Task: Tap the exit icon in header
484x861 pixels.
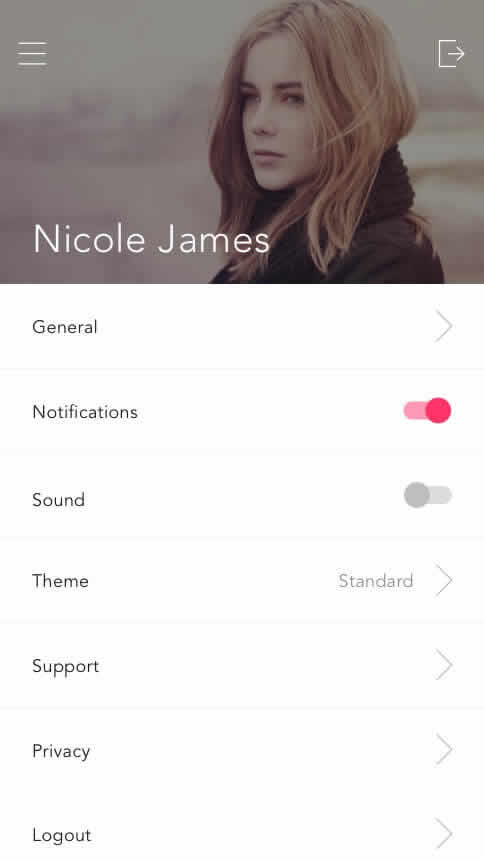Action: click(451, 53)
